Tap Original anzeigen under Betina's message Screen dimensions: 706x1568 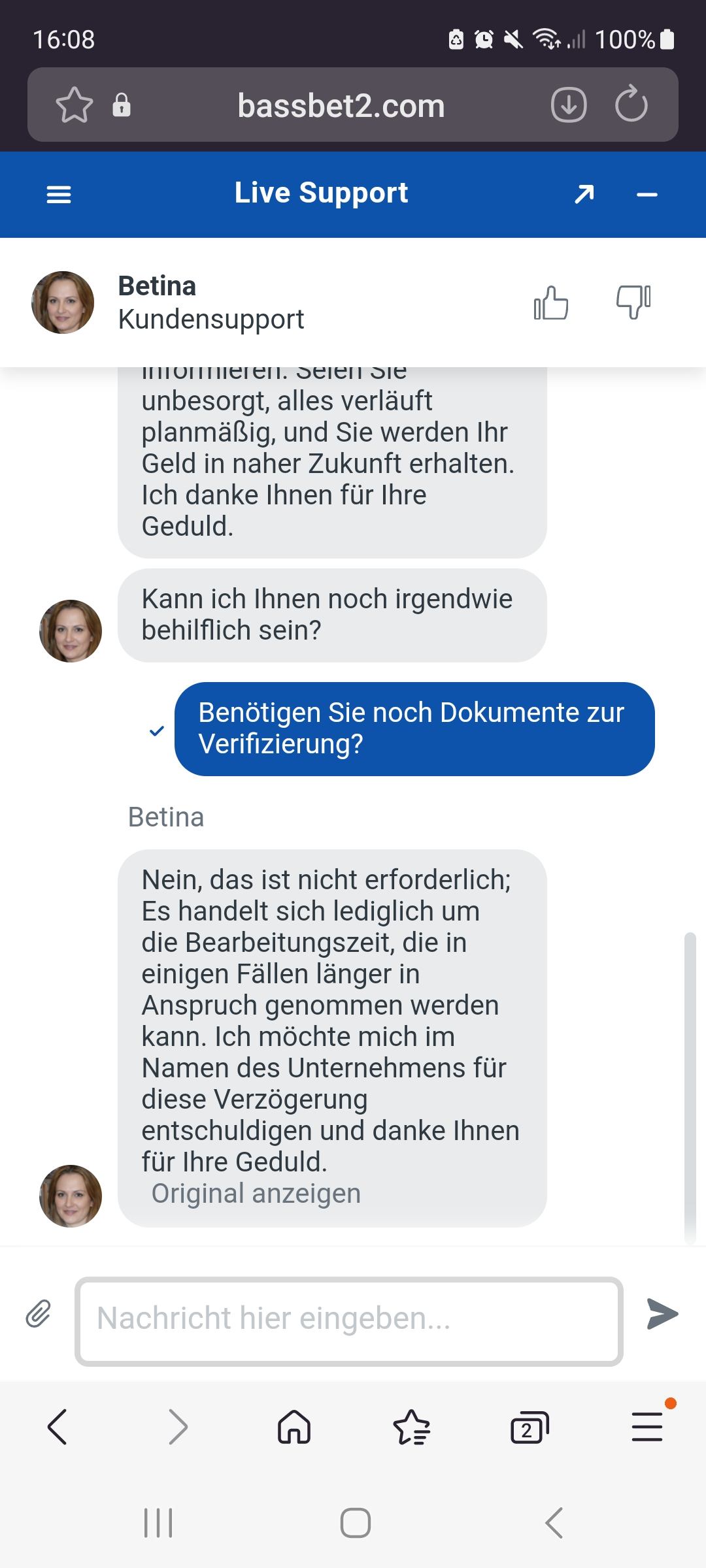click(x=256, y=1194)
